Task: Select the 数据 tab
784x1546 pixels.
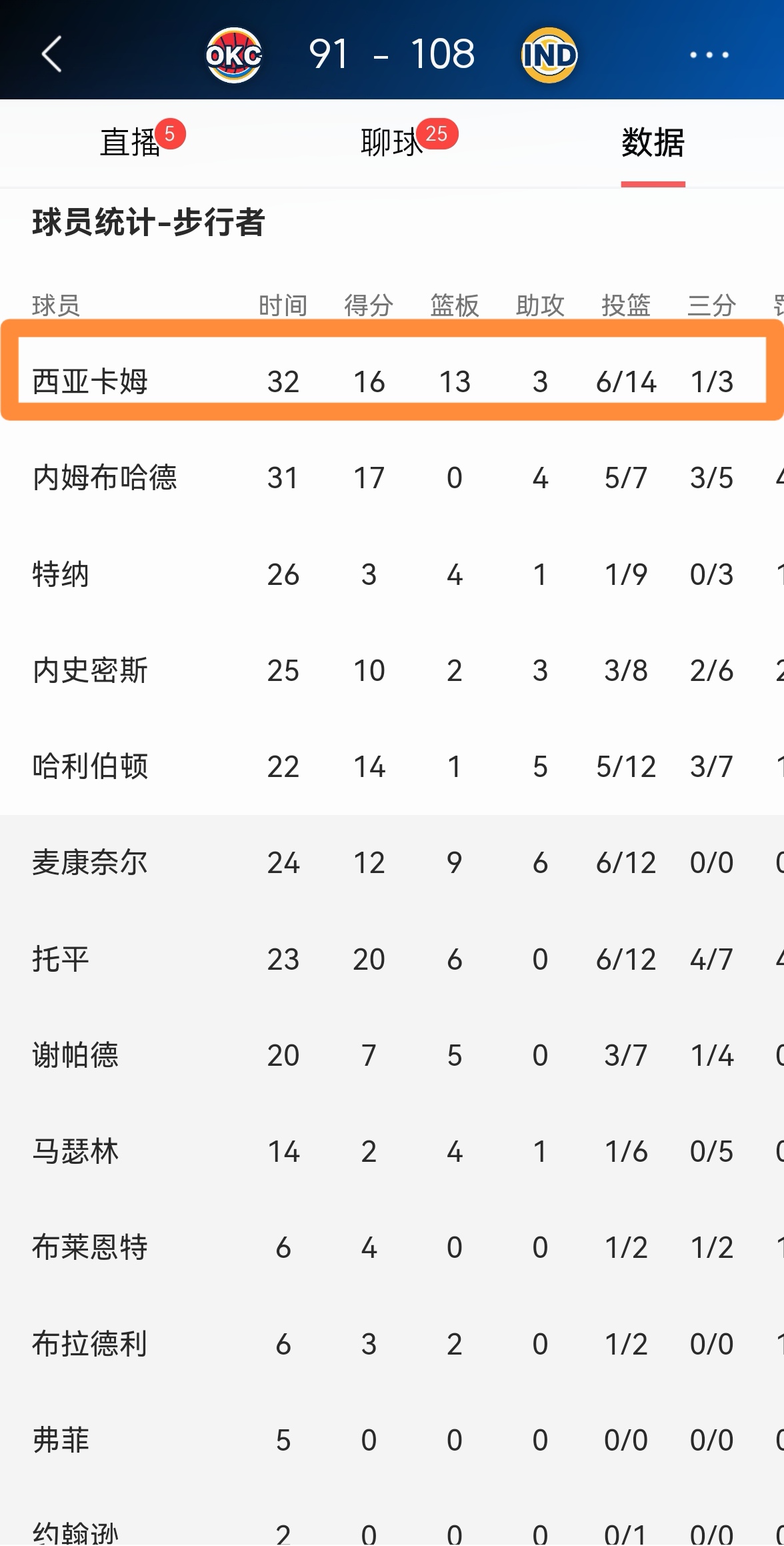Action: coord(652,141)
